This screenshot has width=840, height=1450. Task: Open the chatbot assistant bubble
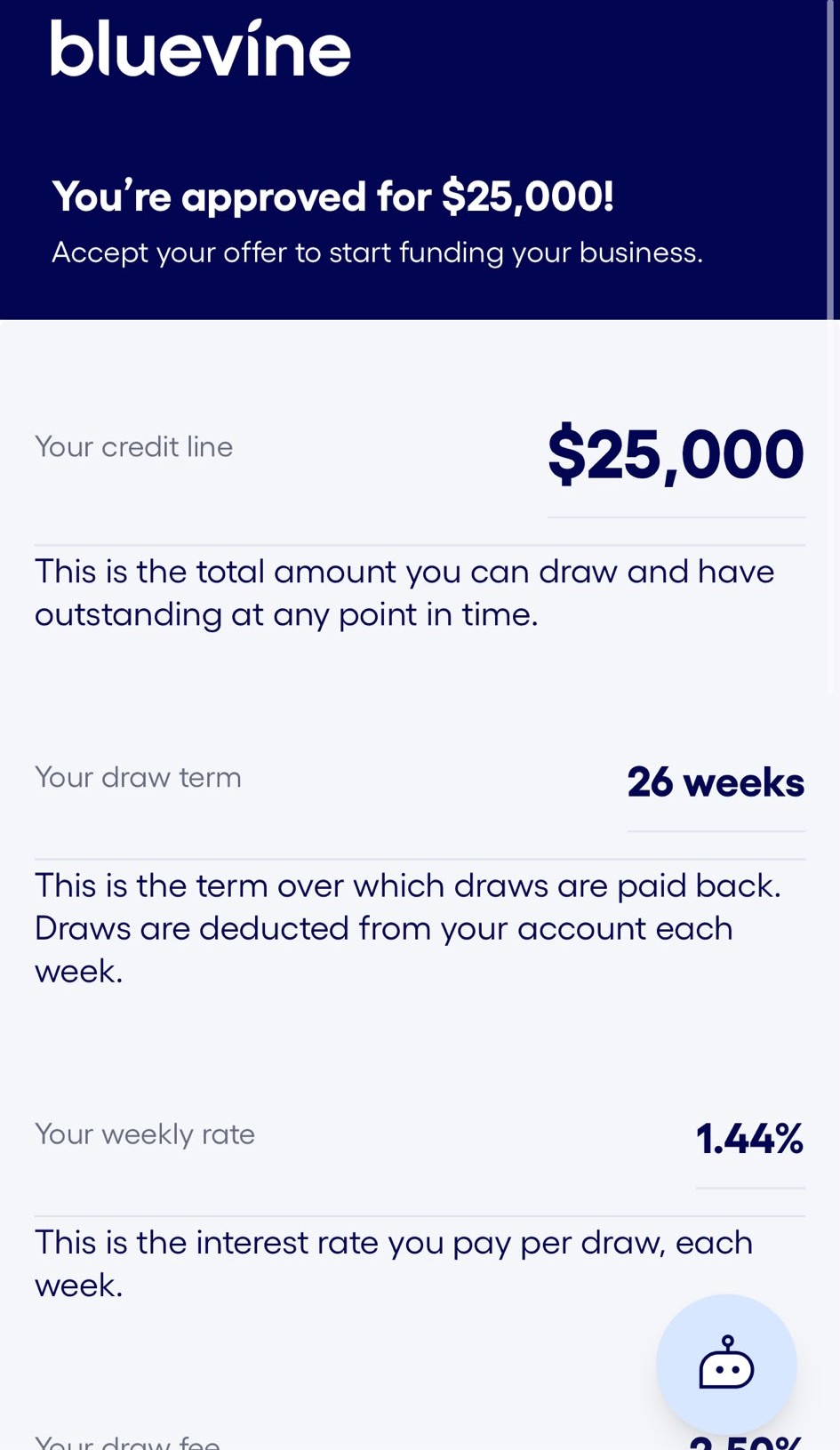click(726, 1365)
